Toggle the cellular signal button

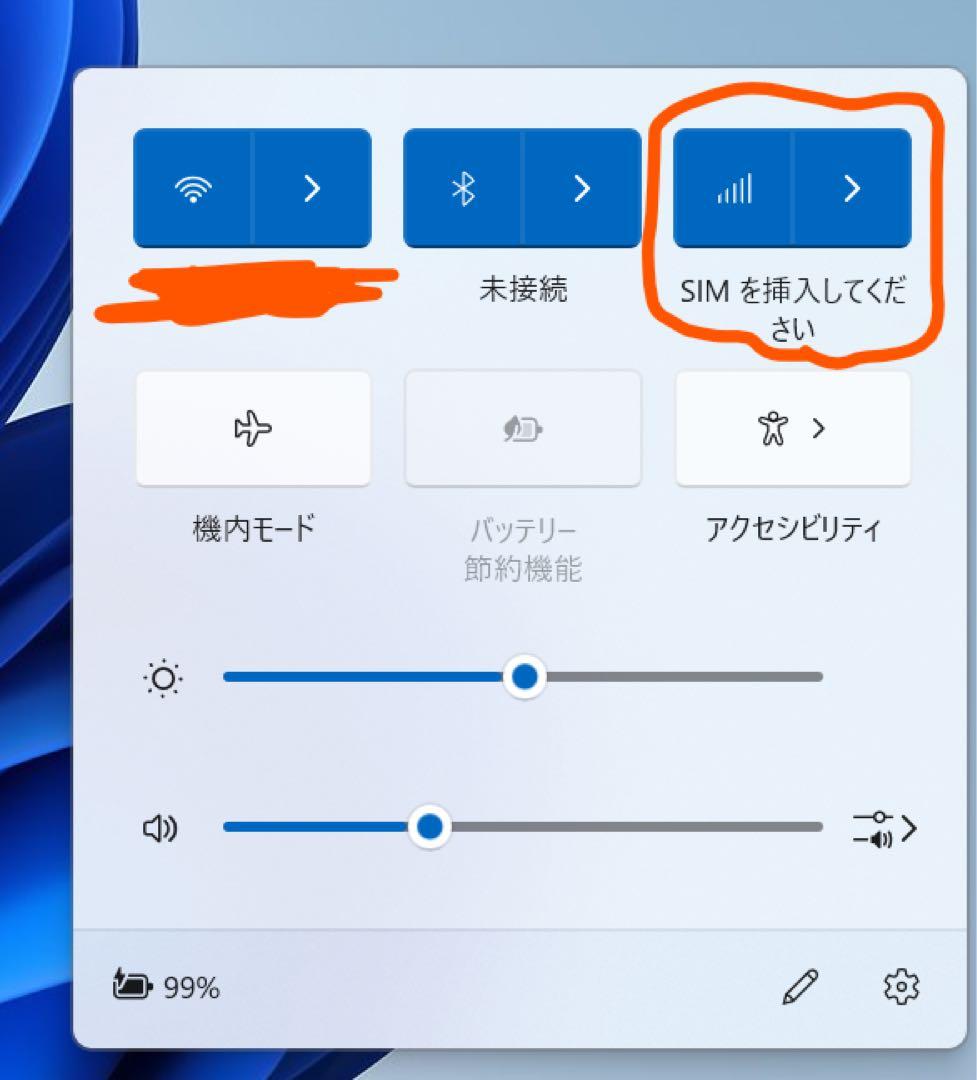[x=733, y=188]
